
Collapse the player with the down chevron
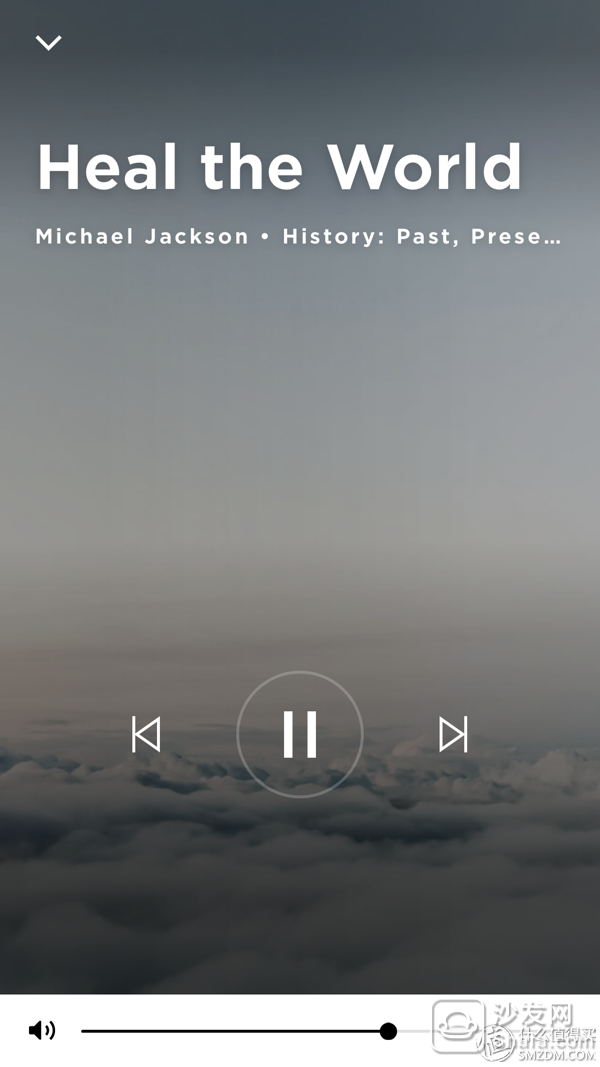tap(48, 42)
